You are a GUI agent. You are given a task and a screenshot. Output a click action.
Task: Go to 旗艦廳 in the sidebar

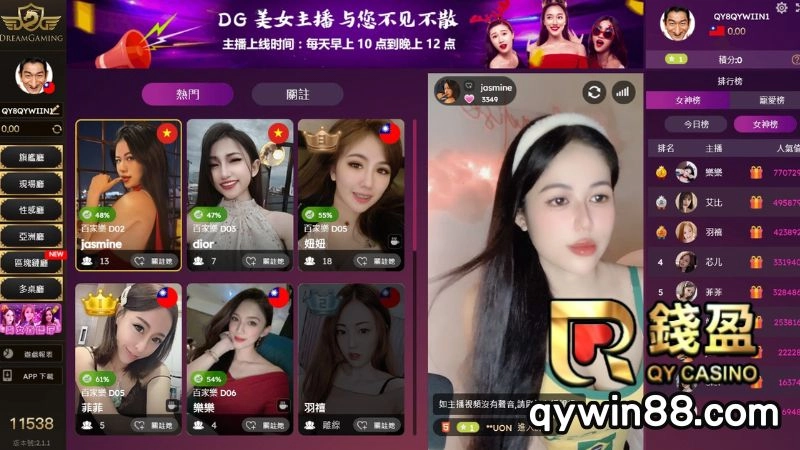(x=33, y=157)
